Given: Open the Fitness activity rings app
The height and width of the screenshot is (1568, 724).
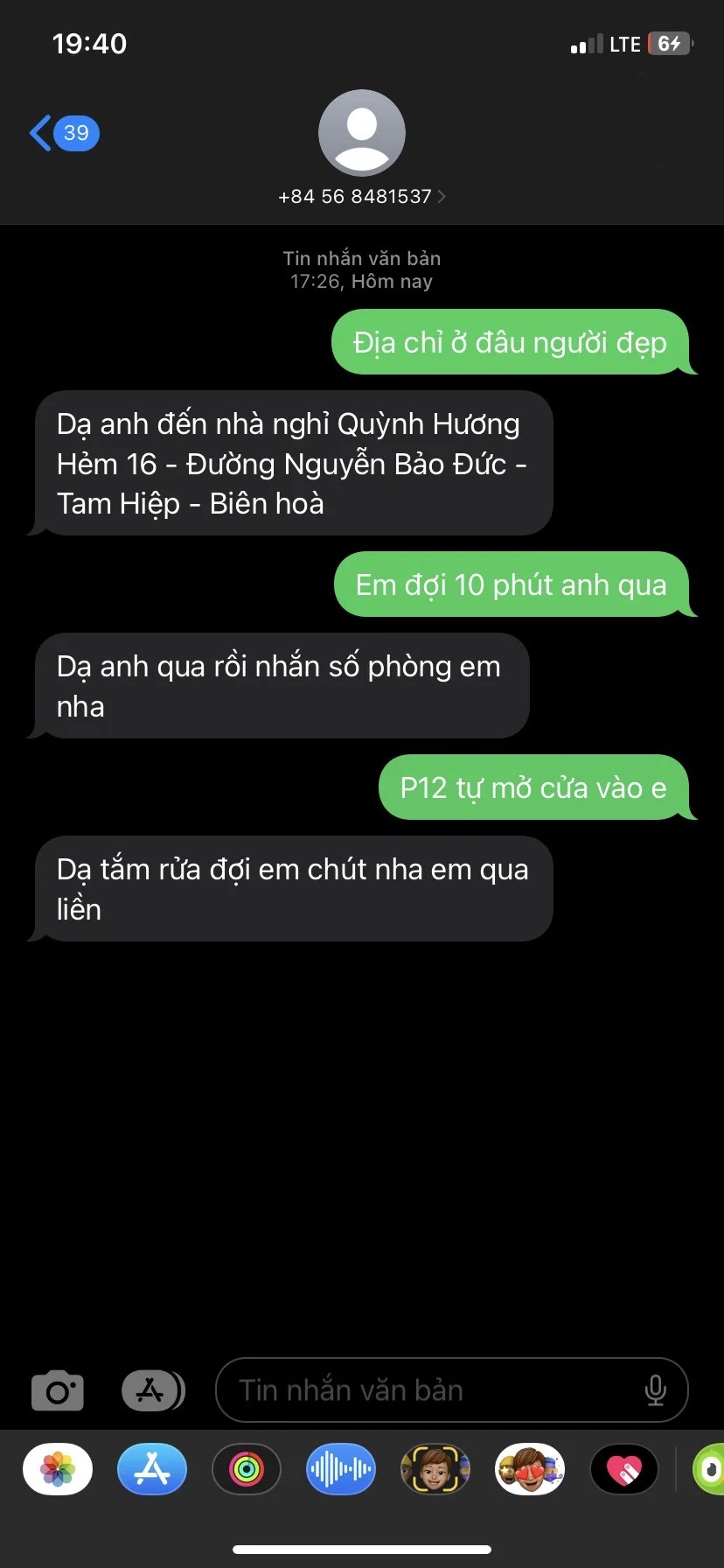Looking at the screenshot, I should coord(247,1468).
